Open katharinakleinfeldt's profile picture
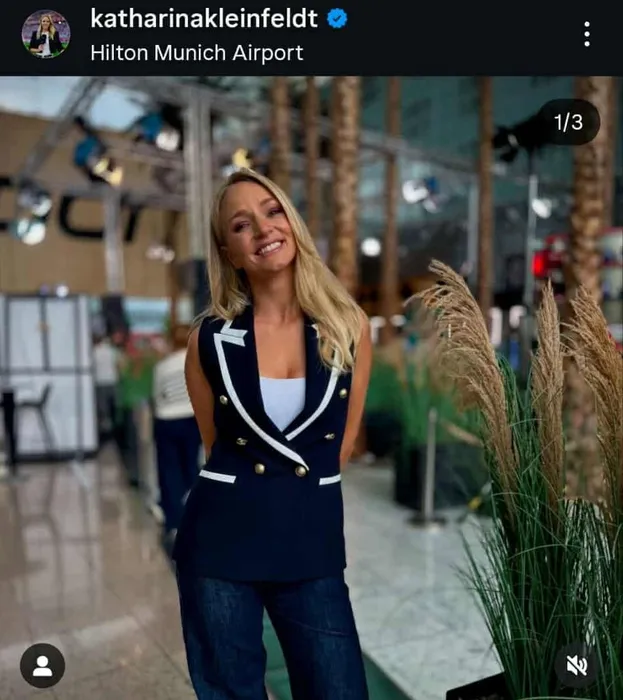The height and width of the screenshot is (700, 623). coord(46,34)
